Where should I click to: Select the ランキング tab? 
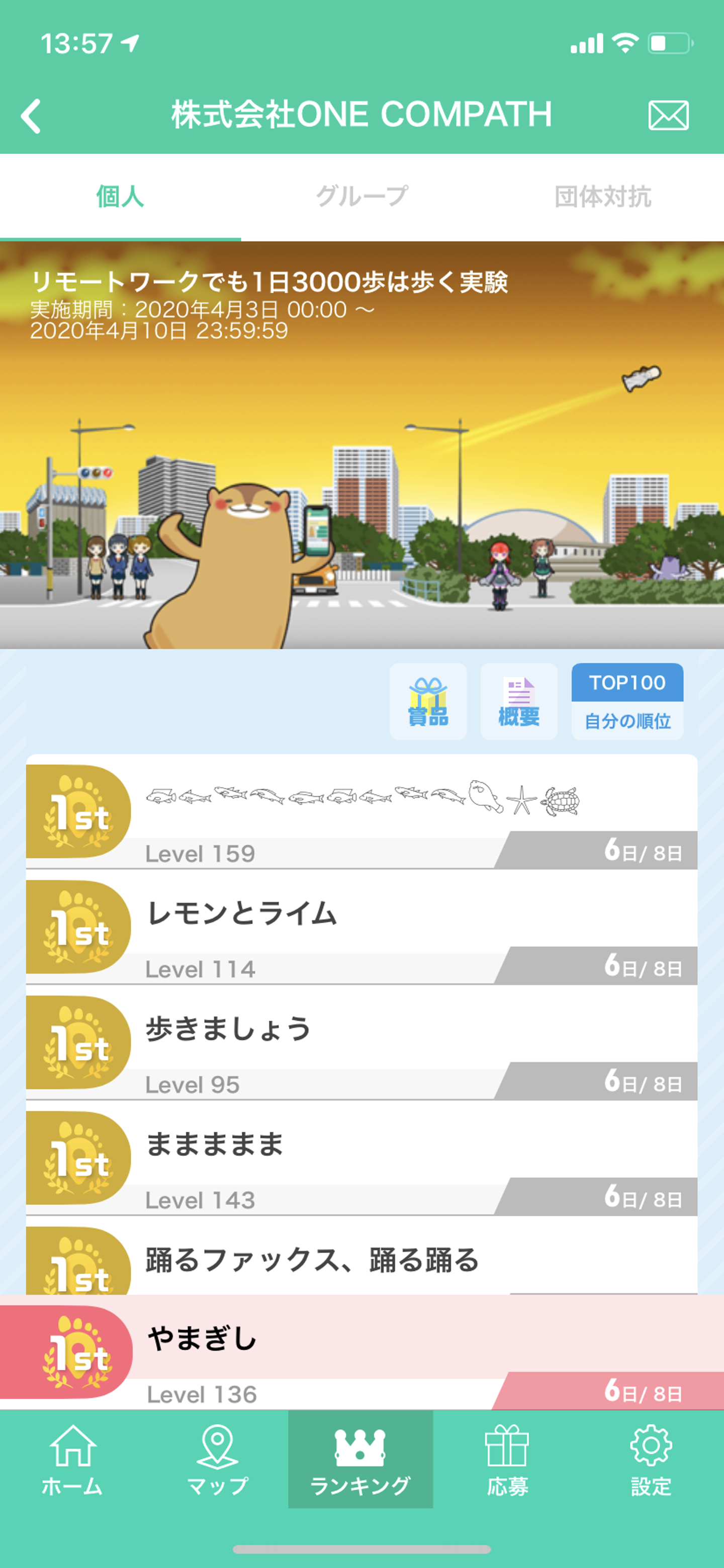coord(360,1461)
